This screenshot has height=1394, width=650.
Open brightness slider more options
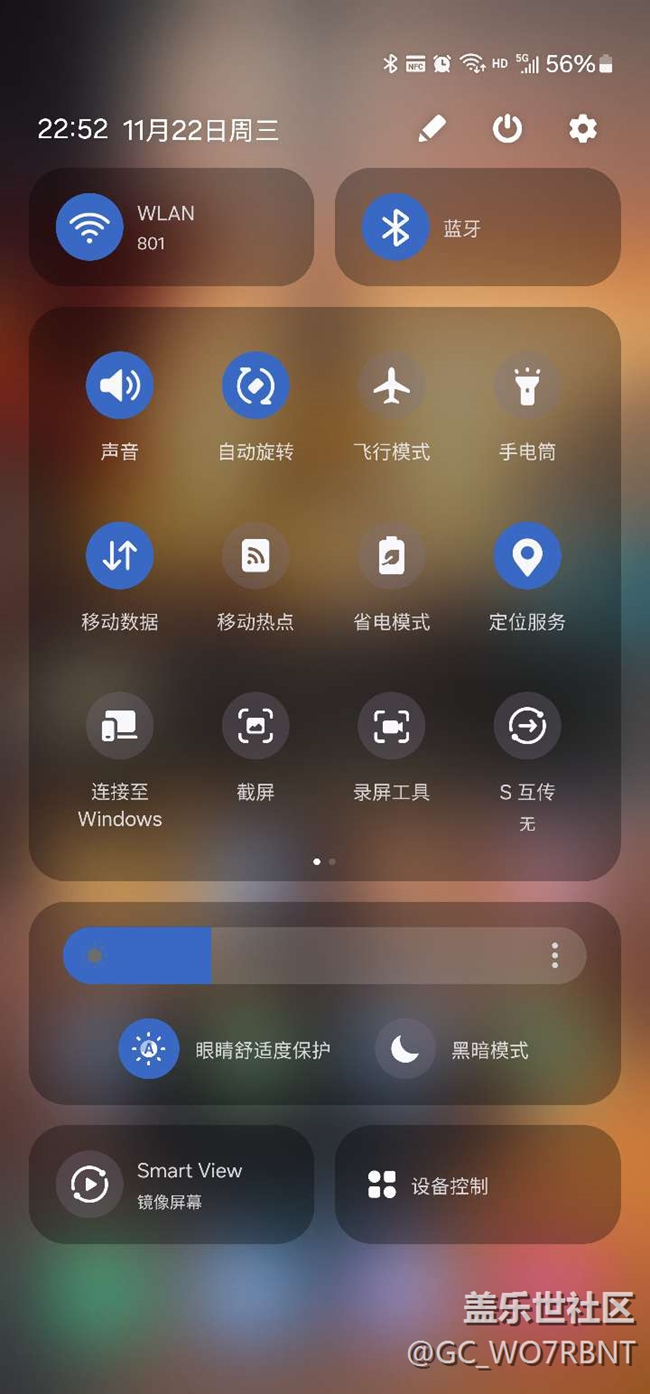point(555,956)
